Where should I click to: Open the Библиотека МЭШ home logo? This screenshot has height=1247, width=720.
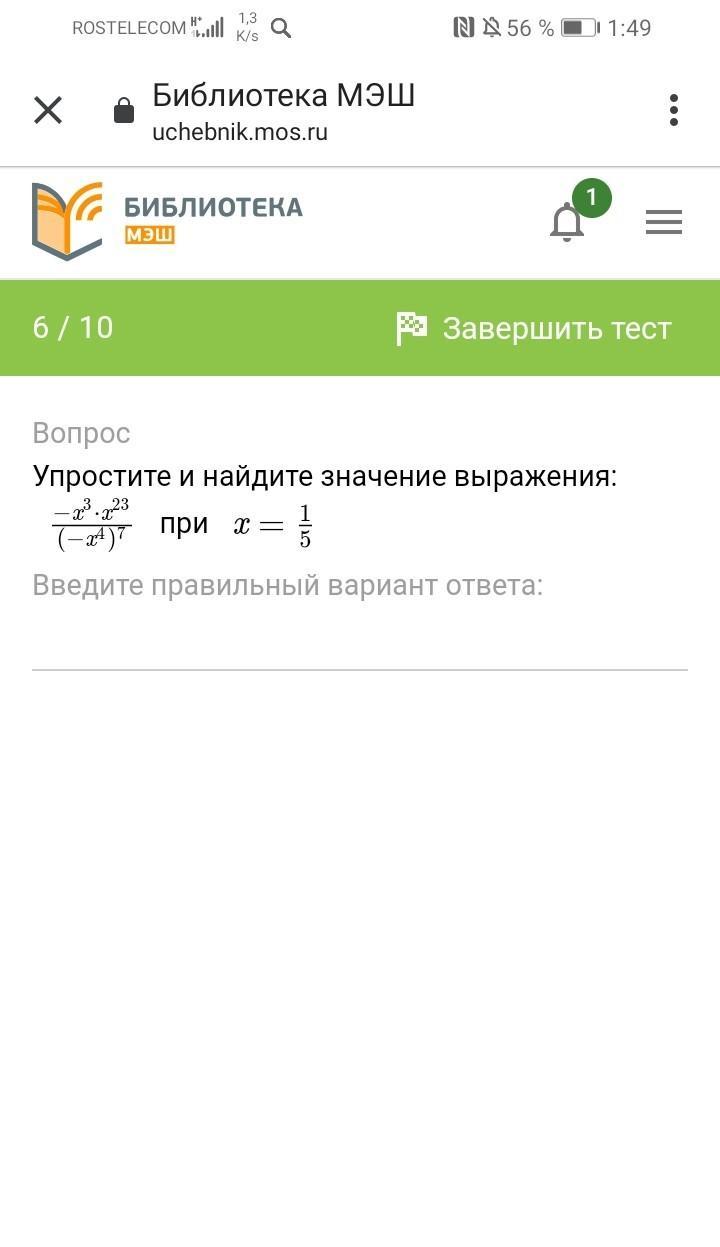(167, 220)
